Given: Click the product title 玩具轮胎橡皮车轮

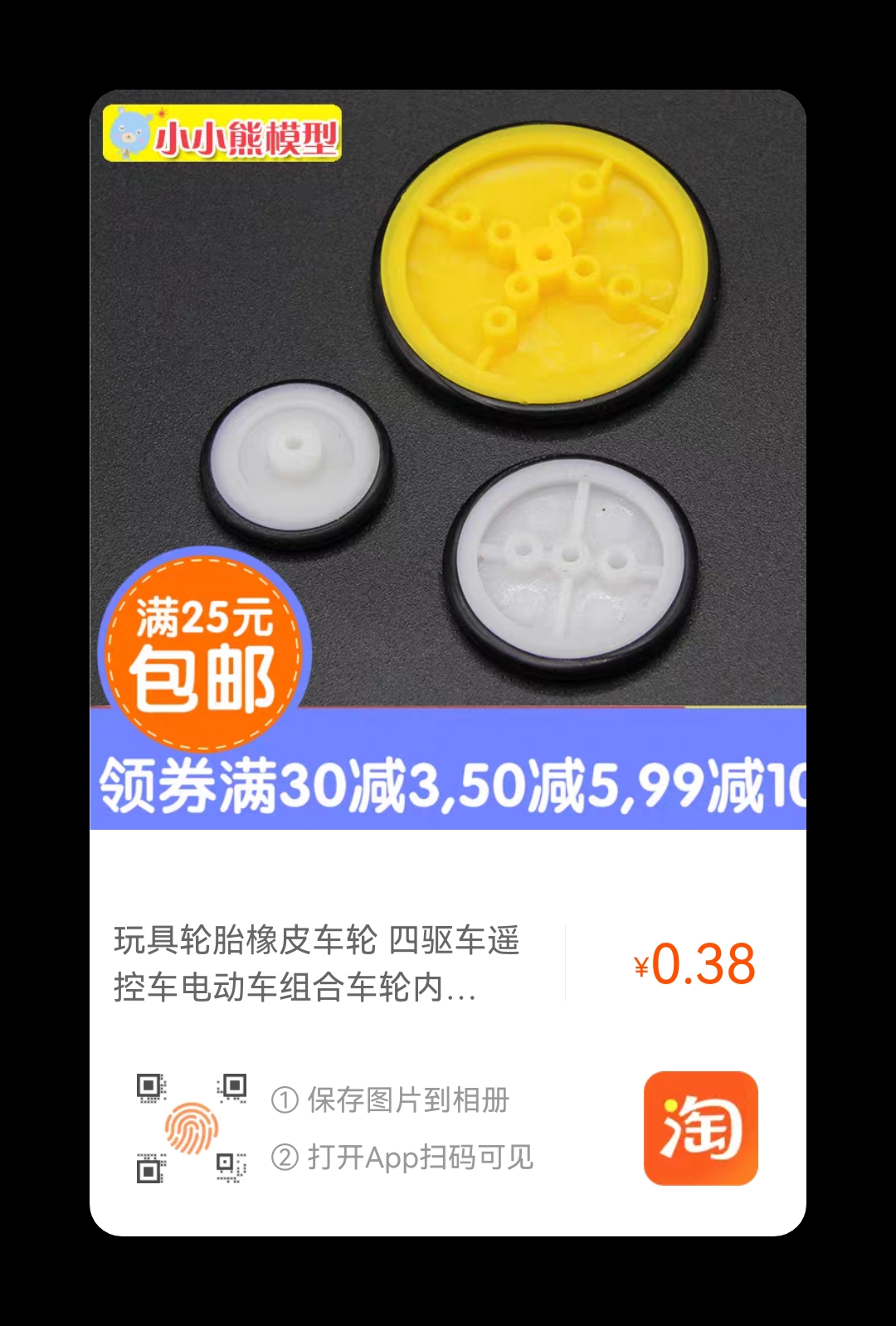Looking at the screenshot, I should (x=246, y=940).
